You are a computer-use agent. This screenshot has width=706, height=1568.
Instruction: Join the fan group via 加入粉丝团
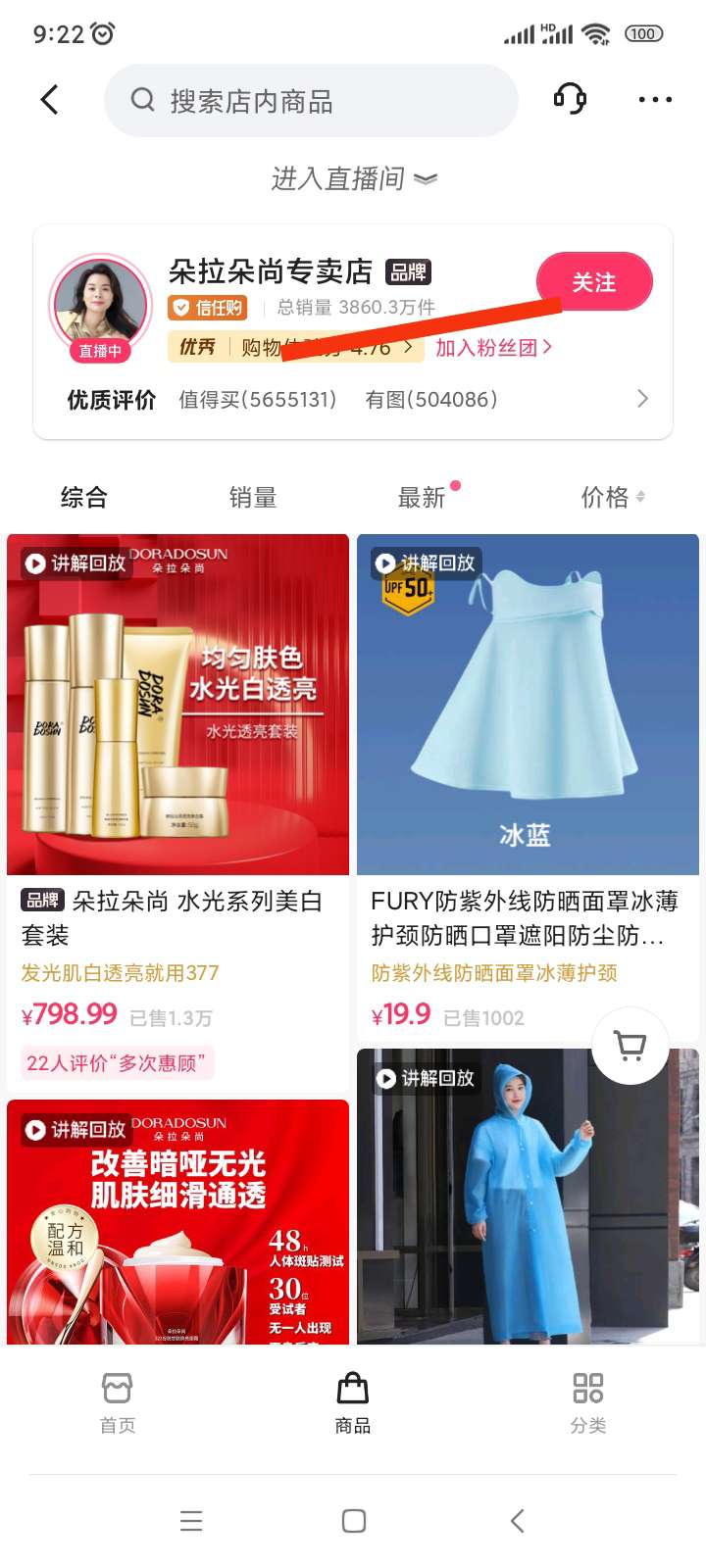pyautogui.click(x=493, y=347)
